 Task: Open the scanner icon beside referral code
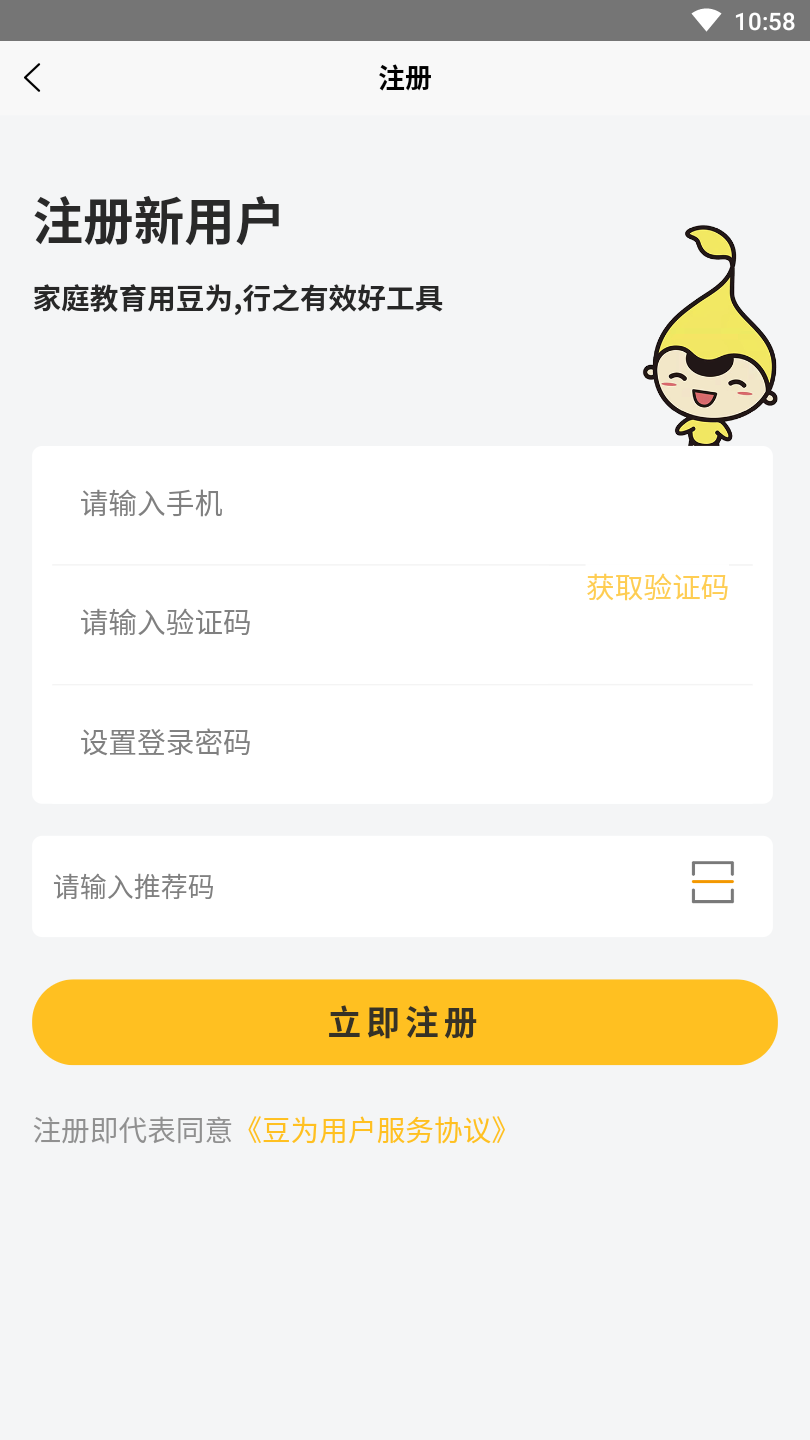tap(712, 883)
